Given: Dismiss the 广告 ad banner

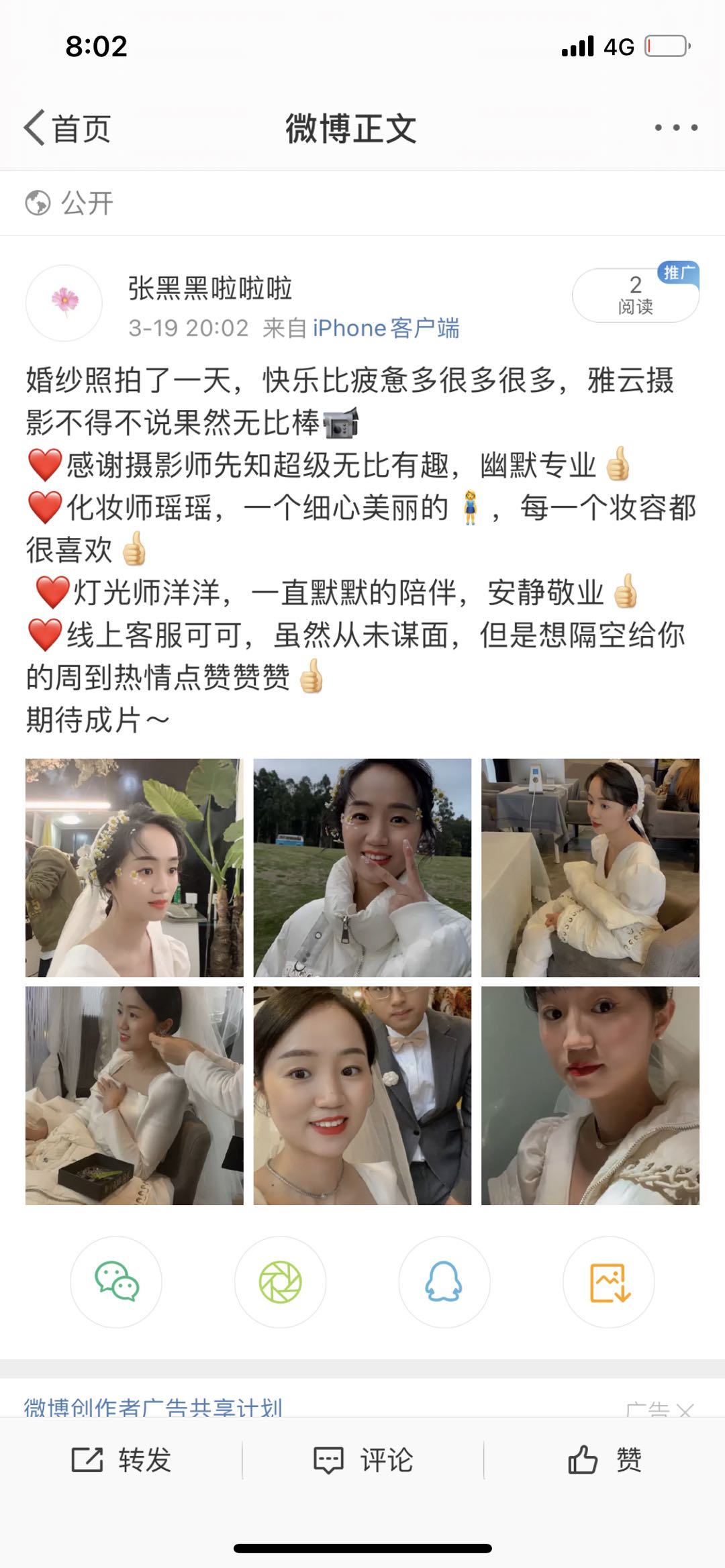Looking at the screenshot, I should tap(685, 1410).
